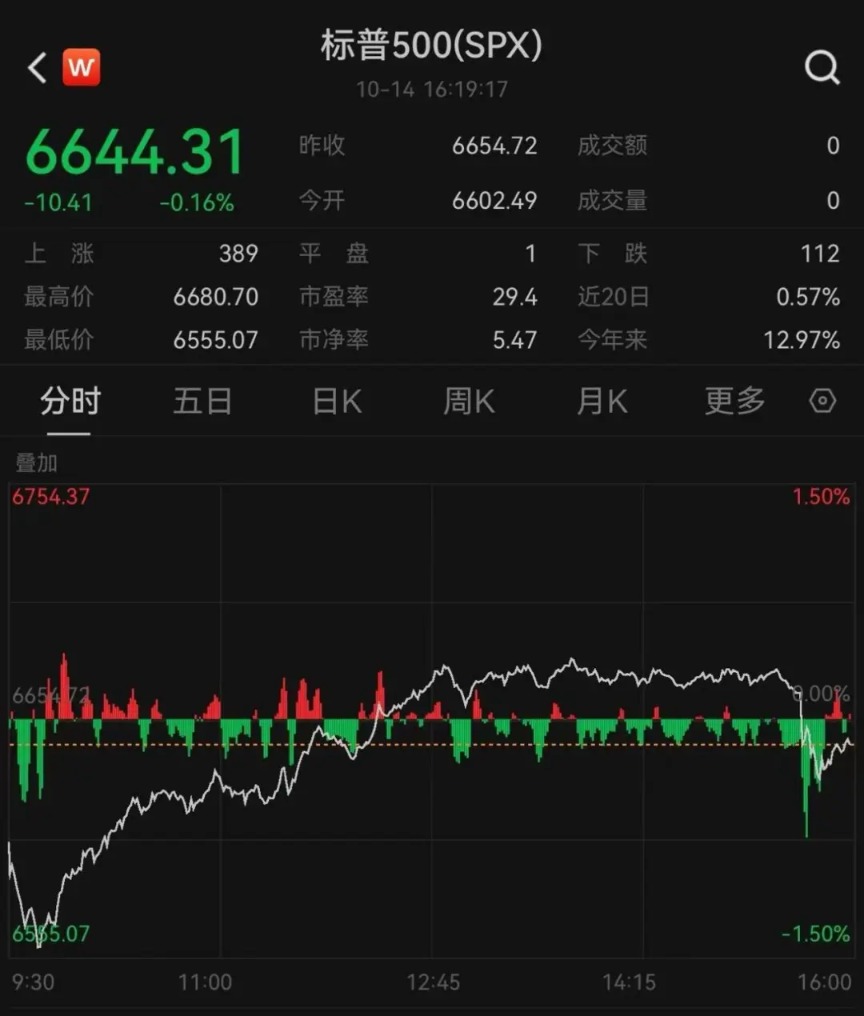Select the 周K weekly candlestick tab
The width and height of the screenshot is (864, 1016).
pos(468,400)
